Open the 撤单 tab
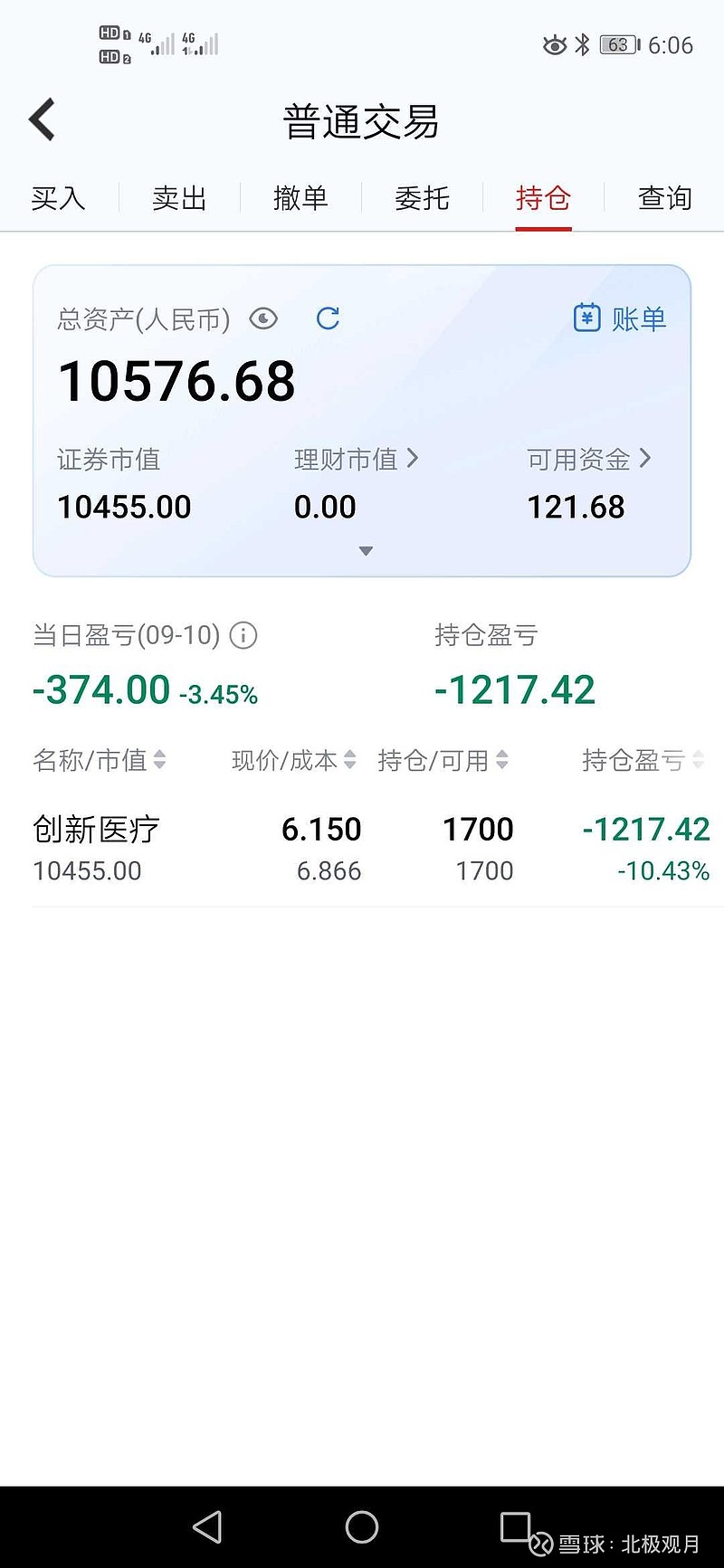The width and height of the screenshot is (724, 1568). point(300,198)
